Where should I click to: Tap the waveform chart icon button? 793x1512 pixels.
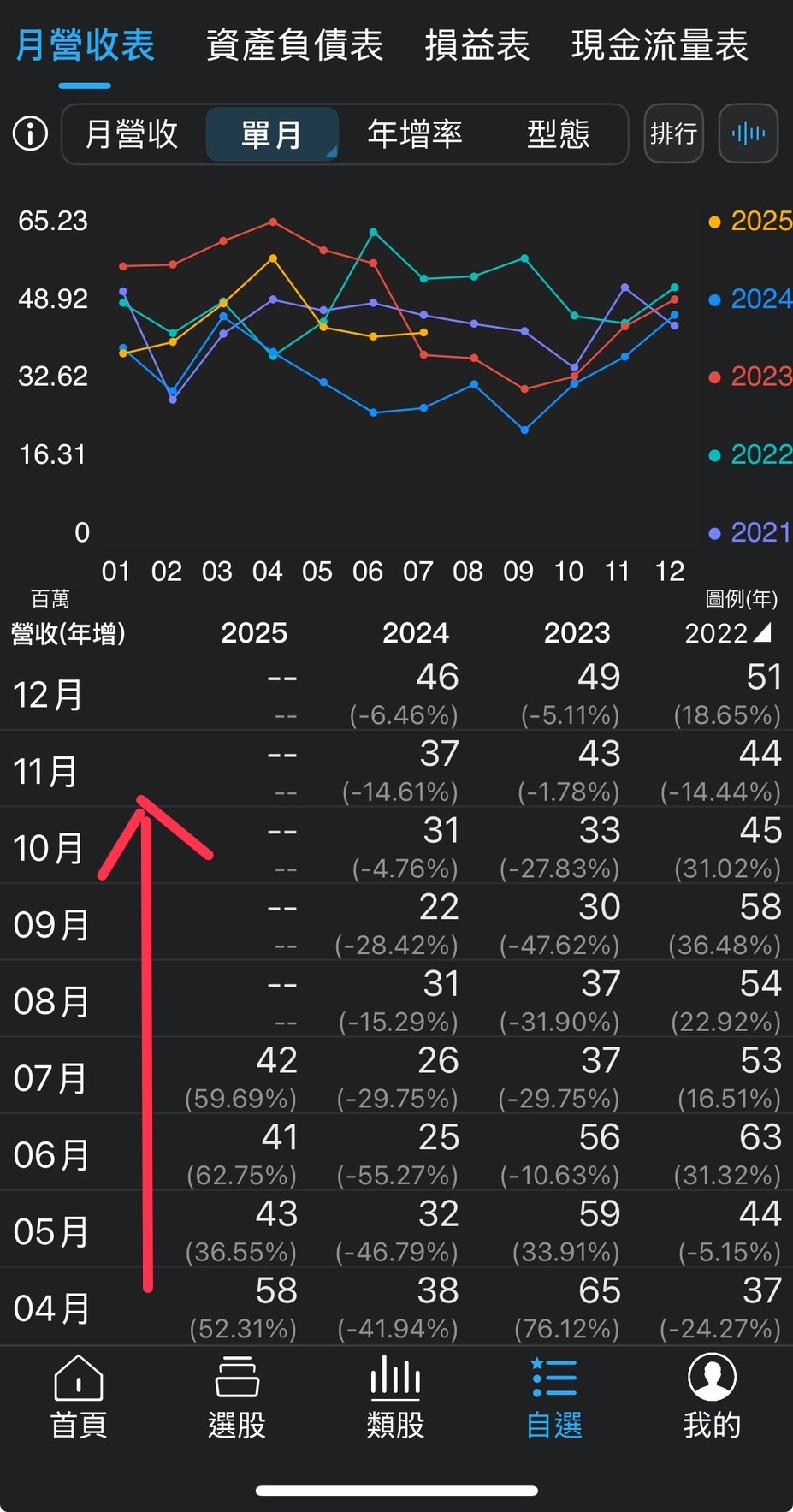coord(749,133)
